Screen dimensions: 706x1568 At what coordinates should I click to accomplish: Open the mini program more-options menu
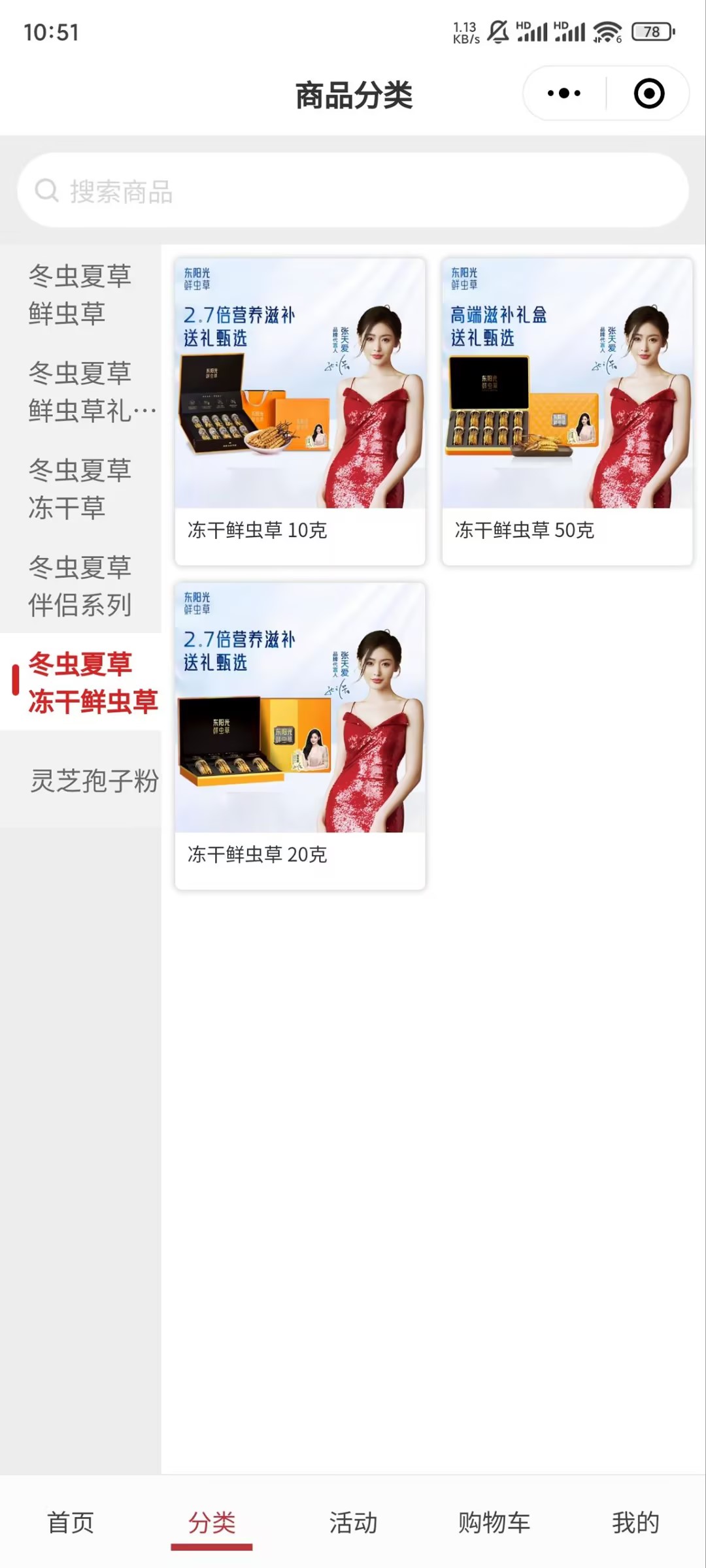point(564,93)
